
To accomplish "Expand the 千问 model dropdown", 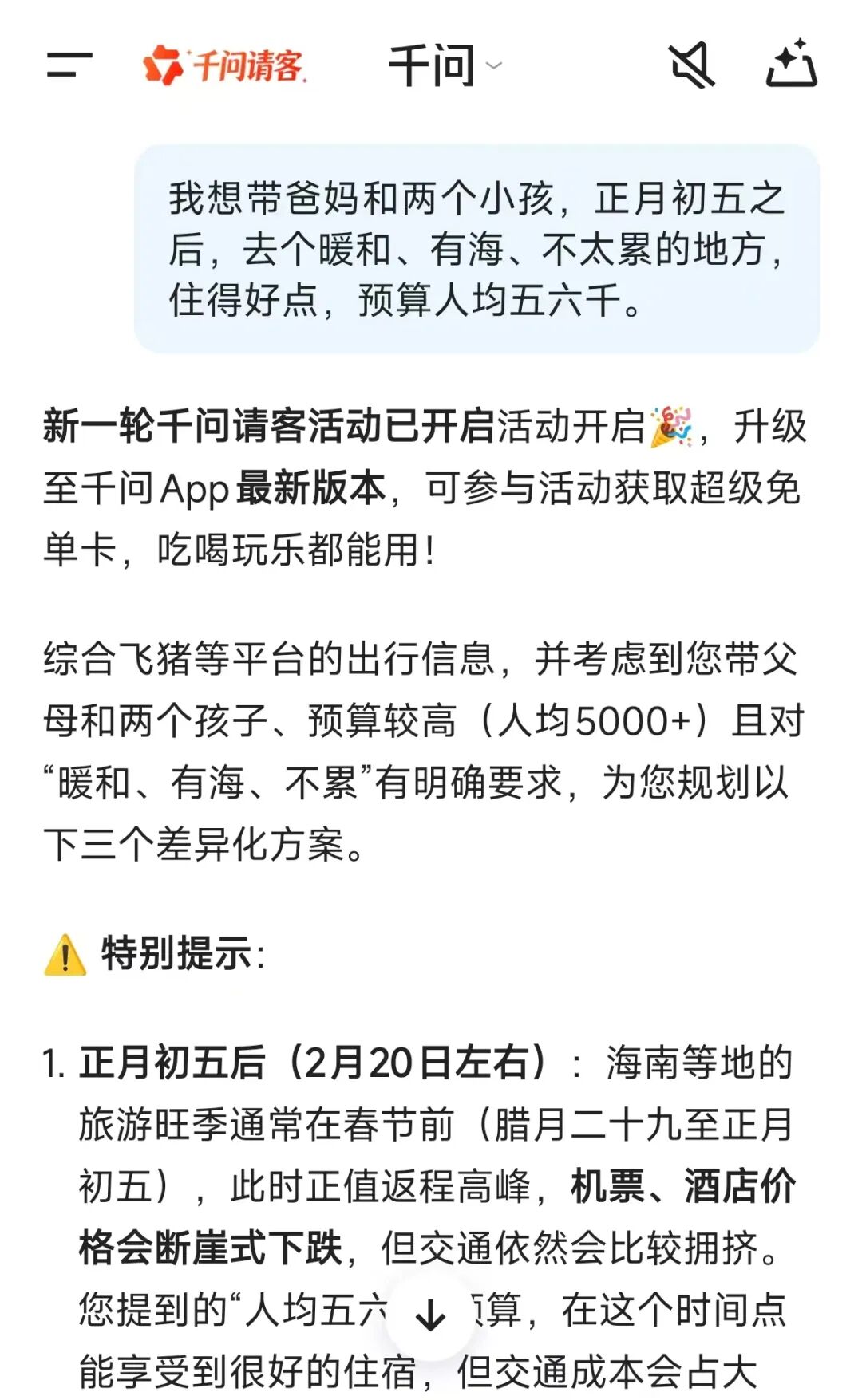I will pyautogui.click(x=445, y=65).
